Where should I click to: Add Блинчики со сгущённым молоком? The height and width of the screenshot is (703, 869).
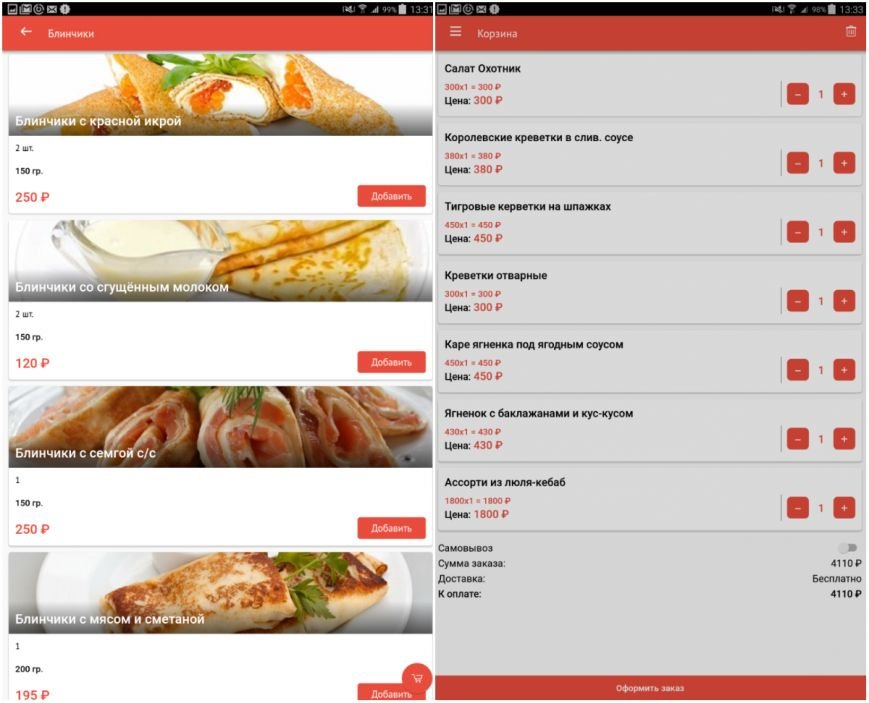coord(391,362)
